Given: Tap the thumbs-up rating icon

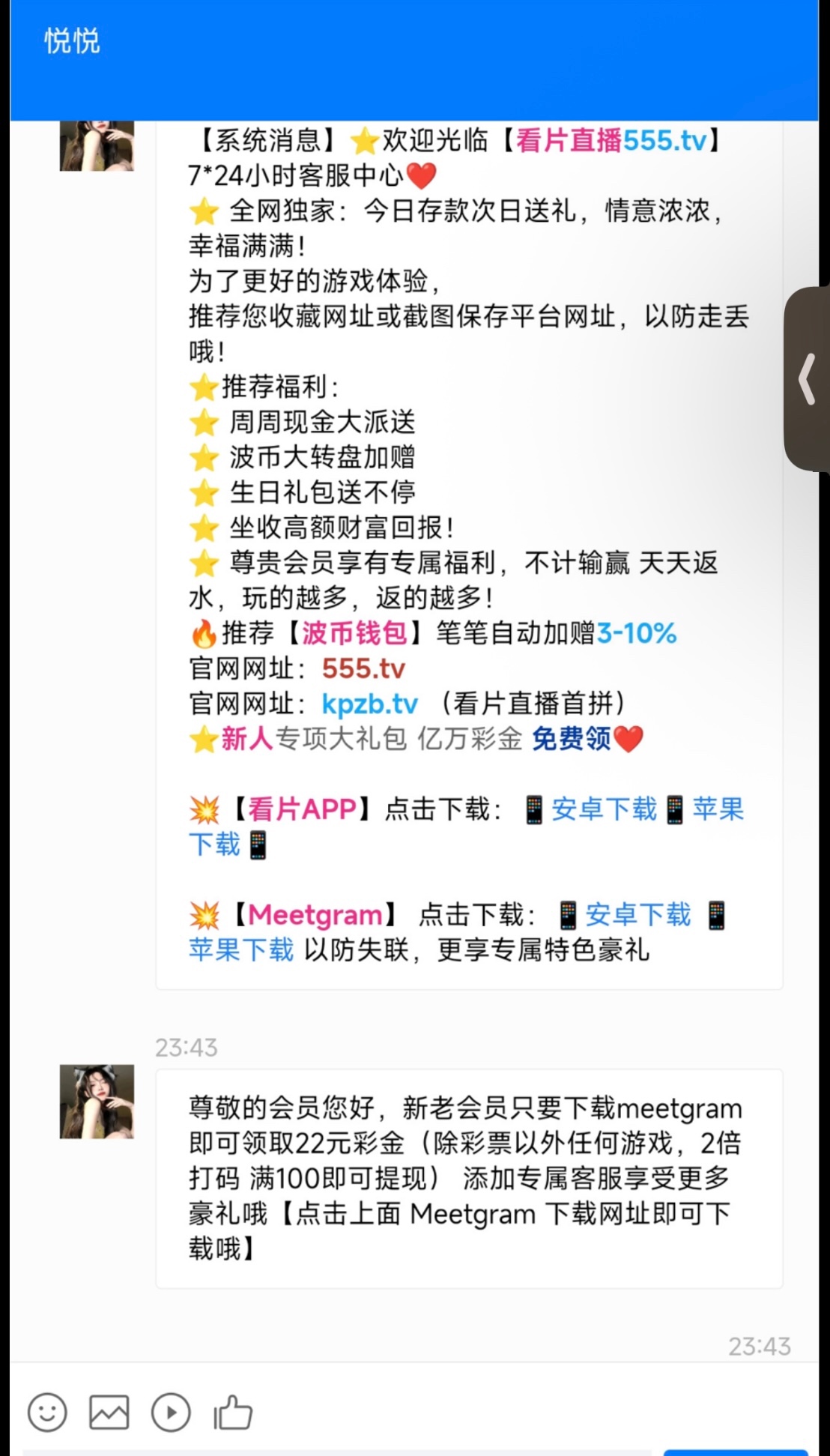Looking at the screenshot, I should click(x=233, y=1413).
